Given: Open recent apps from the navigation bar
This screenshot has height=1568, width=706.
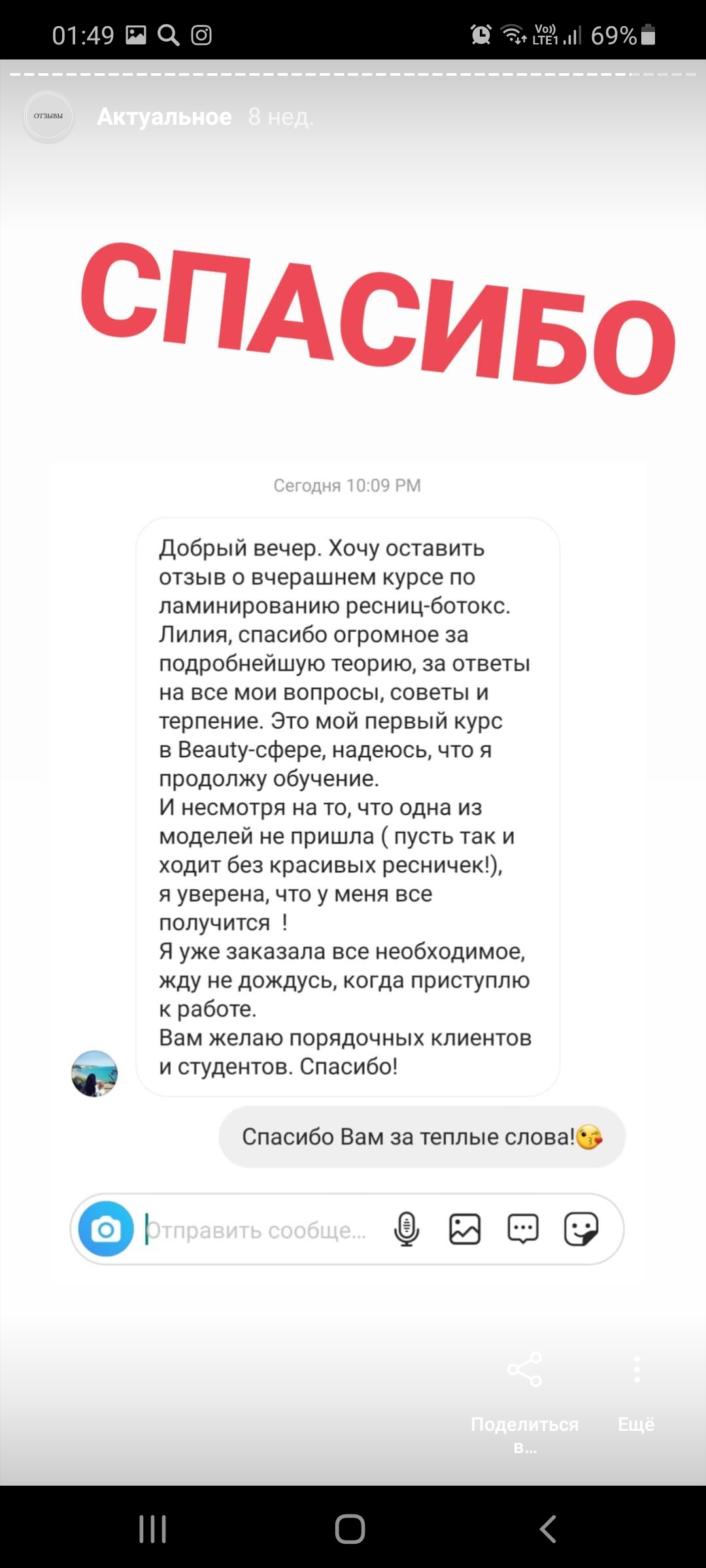Looking at the screenshot, I should coord(153,1529).
